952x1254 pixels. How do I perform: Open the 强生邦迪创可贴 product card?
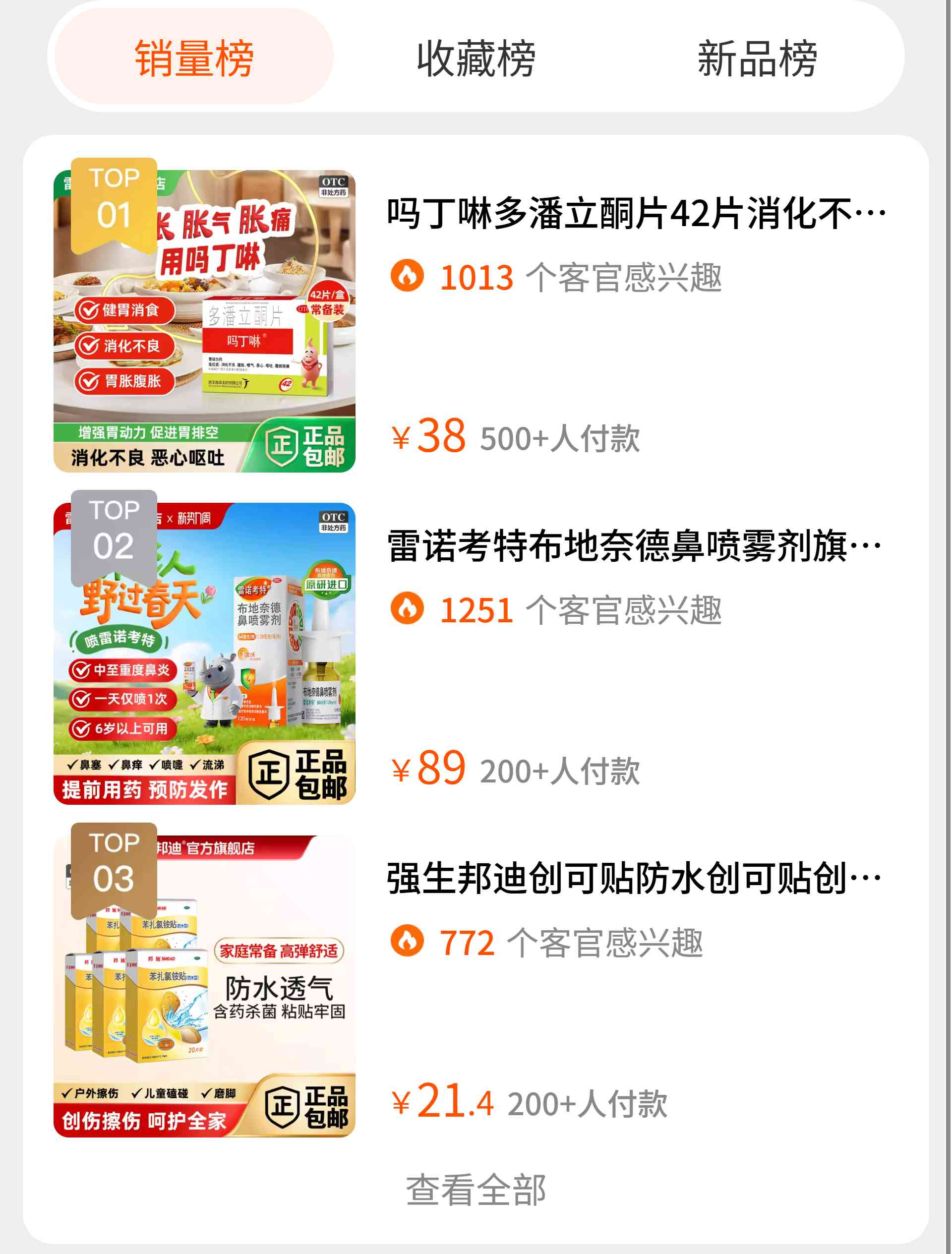634,878
